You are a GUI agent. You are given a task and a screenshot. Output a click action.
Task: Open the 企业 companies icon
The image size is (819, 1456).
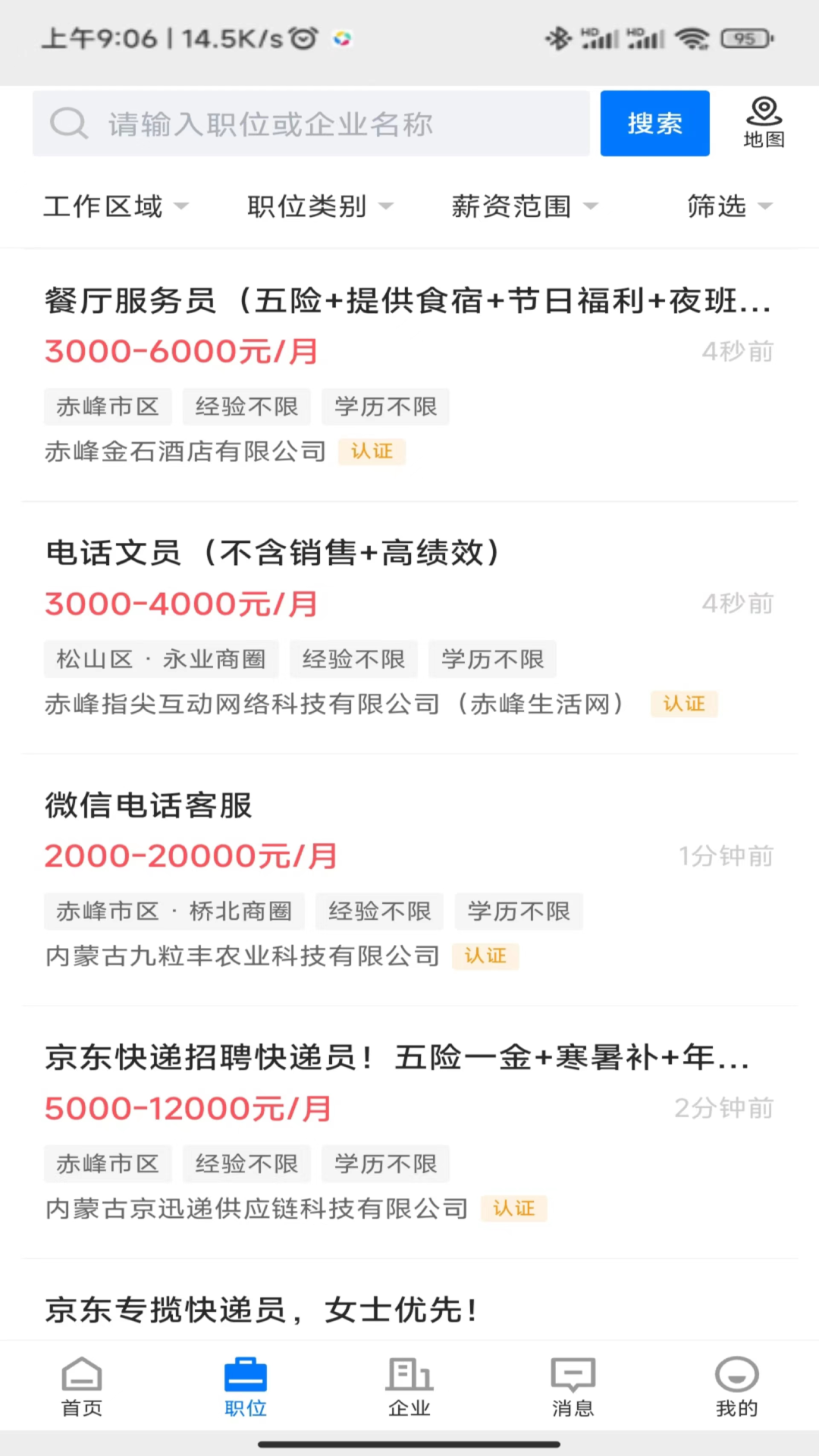[409, 1385]
